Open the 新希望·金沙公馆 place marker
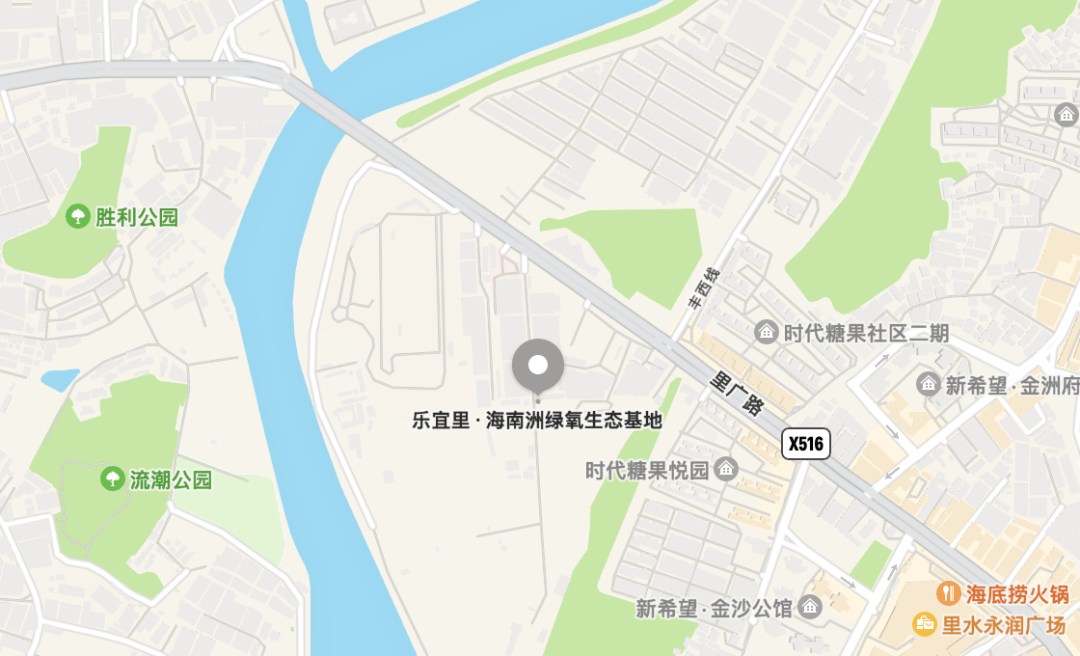Screen dimensions: 1080x656 811,607
